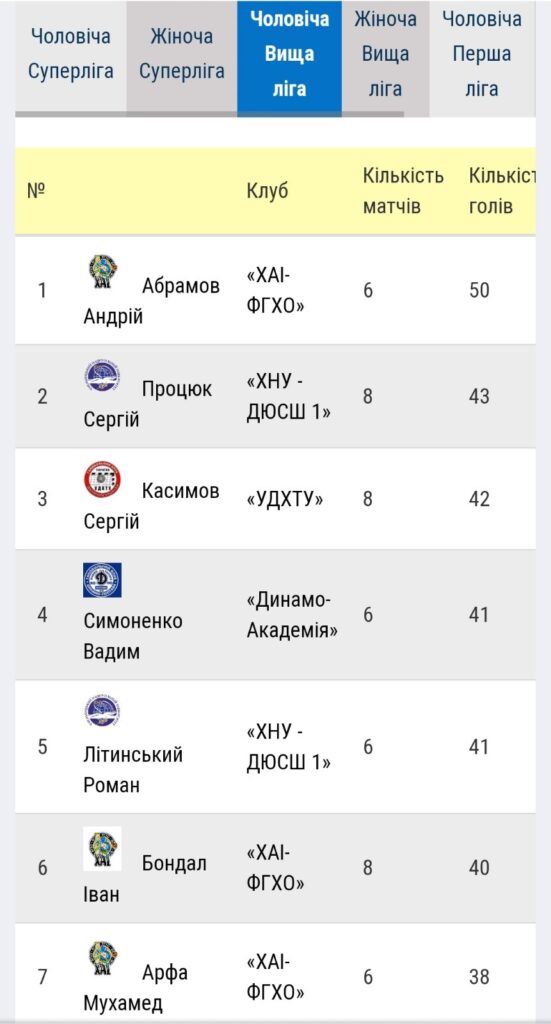Switch to the Жіноча Вища ліга tab
Image resolution: width=551 pixels, height=1024 pixels.
(x=385, y=55)
